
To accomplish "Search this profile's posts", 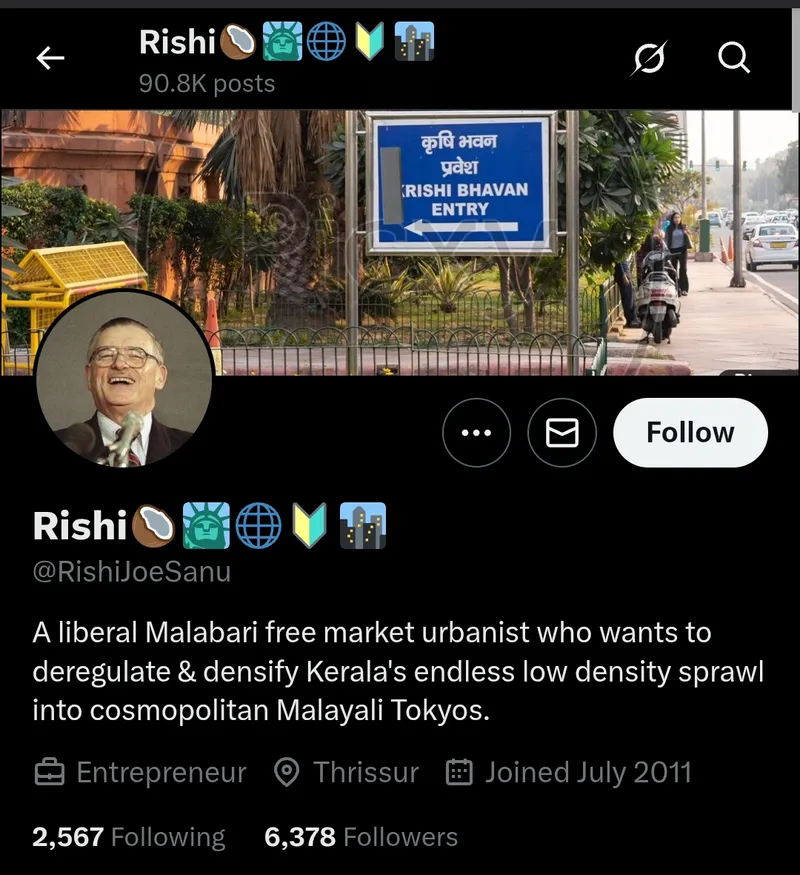I will click(734, 59).
